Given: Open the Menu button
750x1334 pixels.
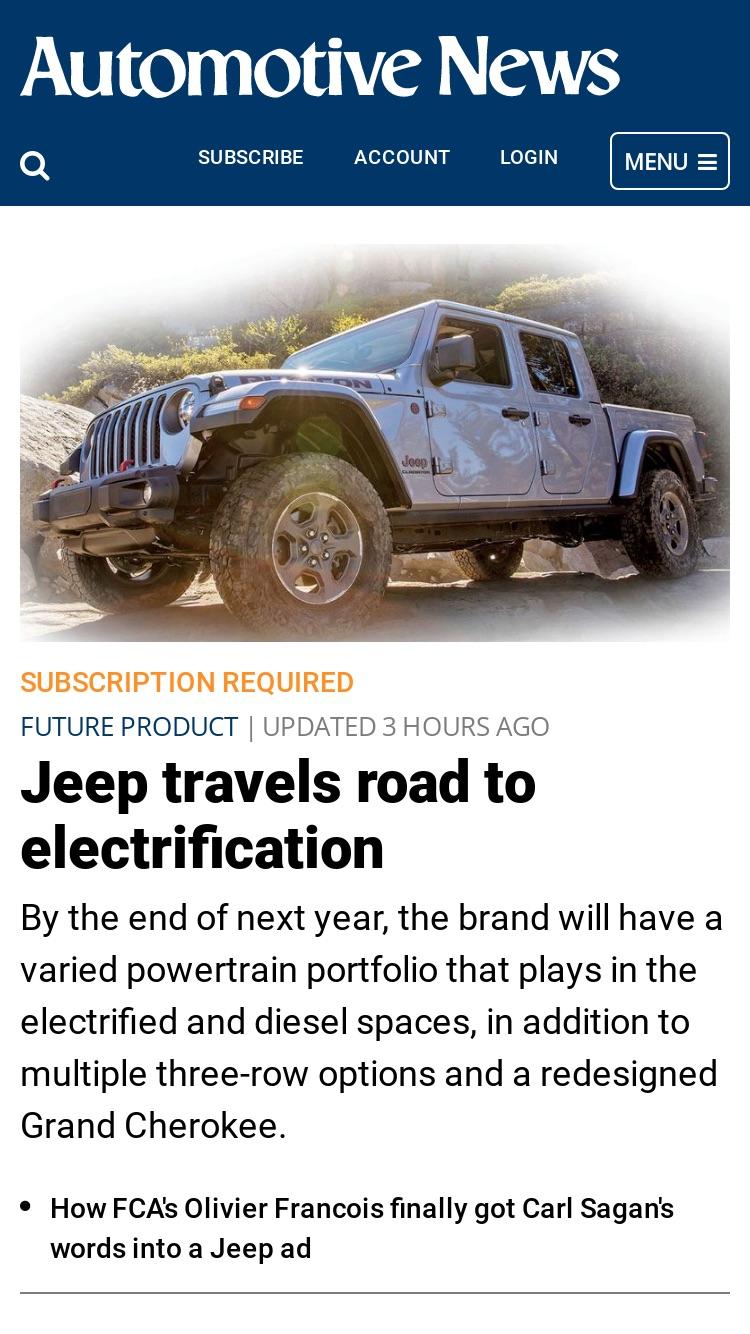Looking at the screenshot, I should (670, 161).
